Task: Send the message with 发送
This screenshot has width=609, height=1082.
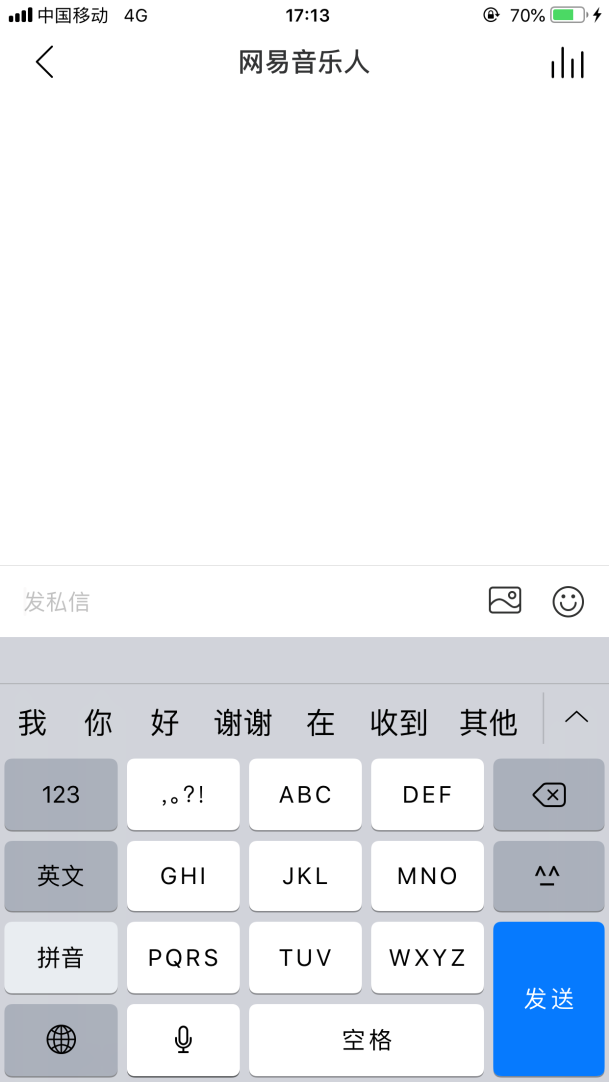Action: 549,998
